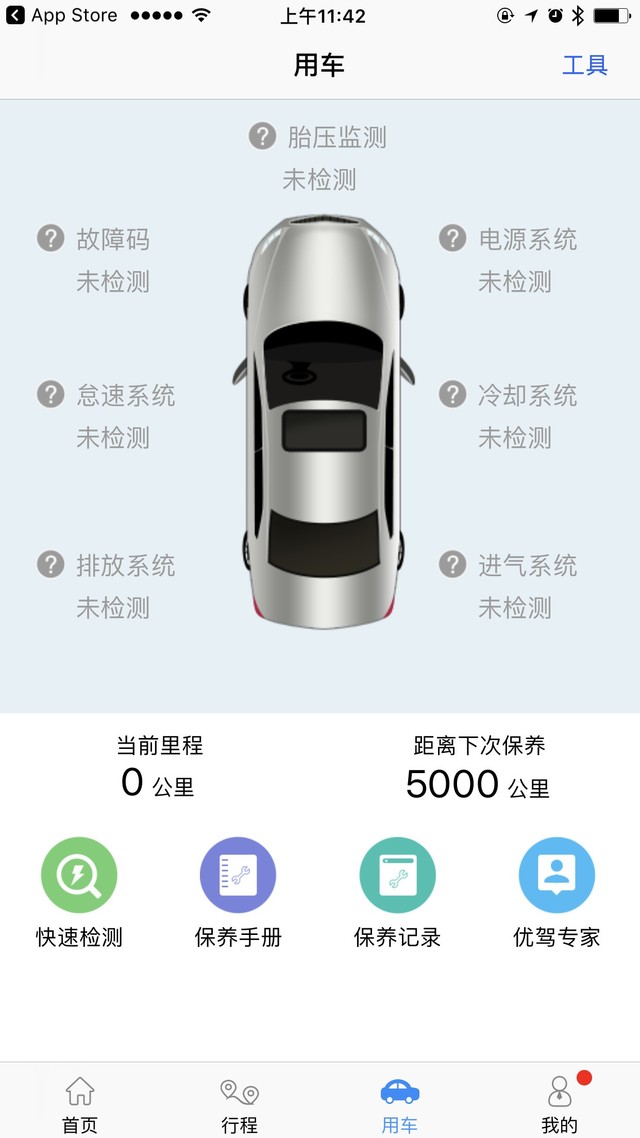The width and height of the screenshot is (640, 1138).
Task: Contact 优驾专家 expert
Action: point(556,893)
